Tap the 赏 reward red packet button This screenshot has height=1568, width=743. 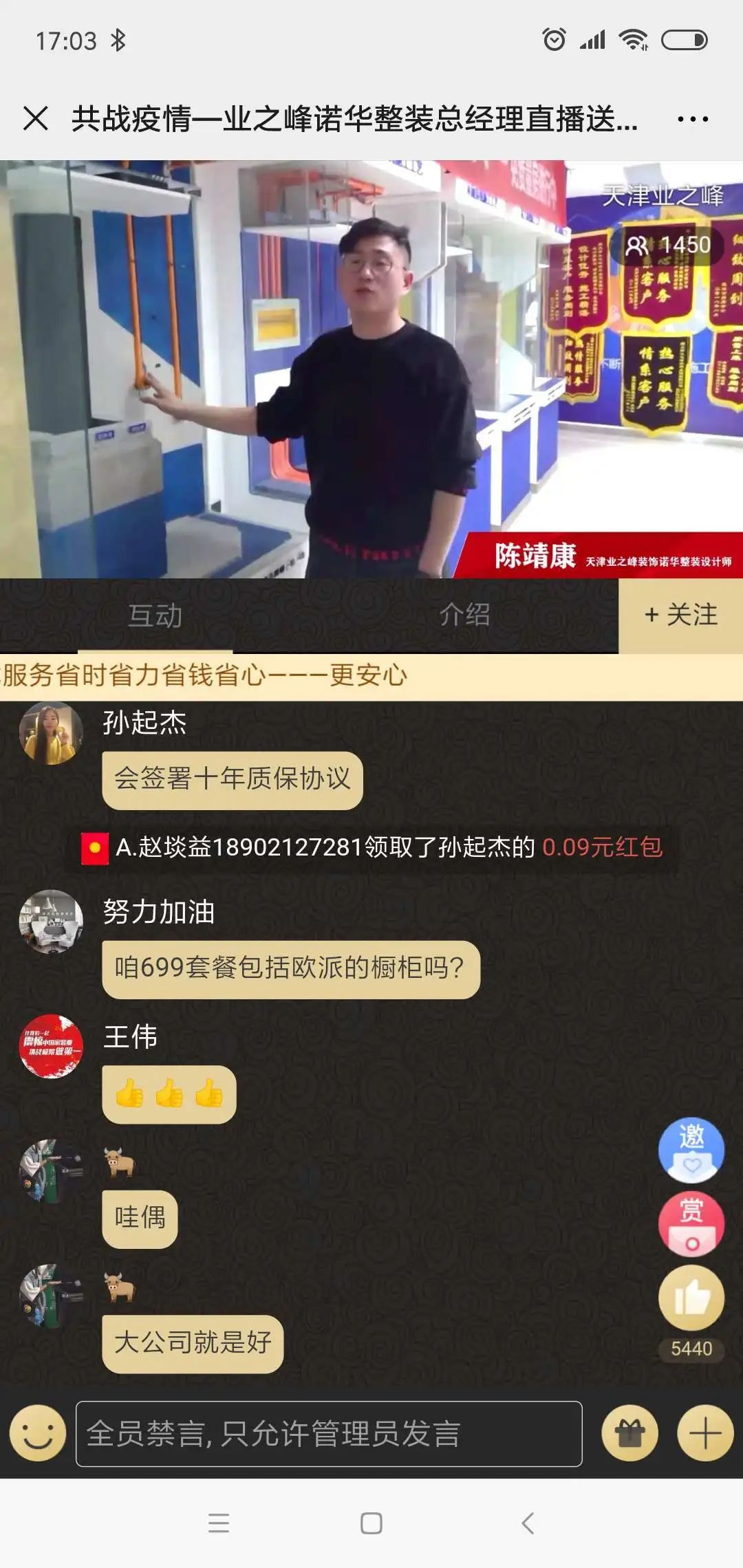pyautogui.click(x=691, y=1224)
